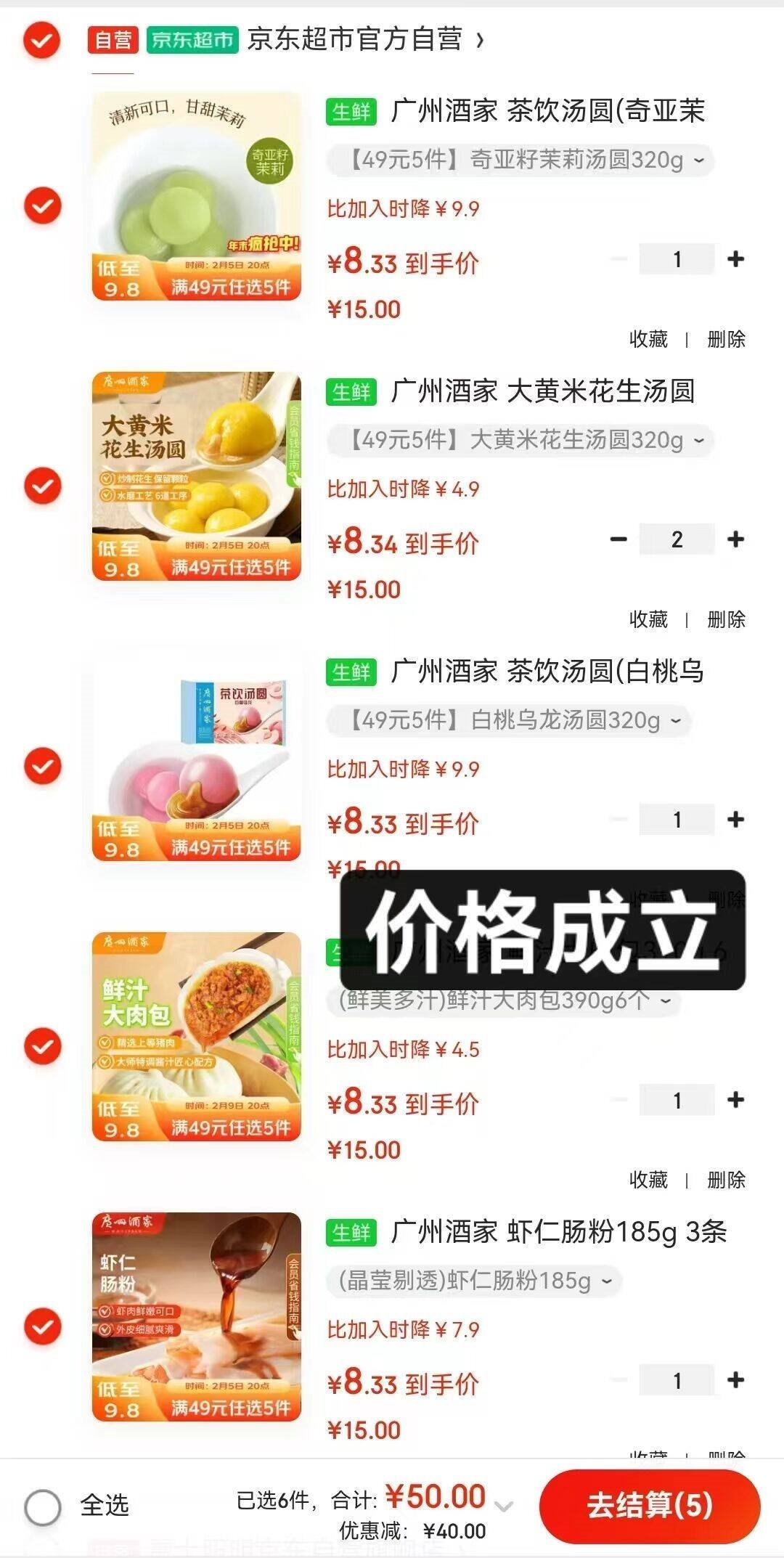Open the 京东超市官方自营 store page
Screen dimensions: 784x1558
tap(364, 40)
